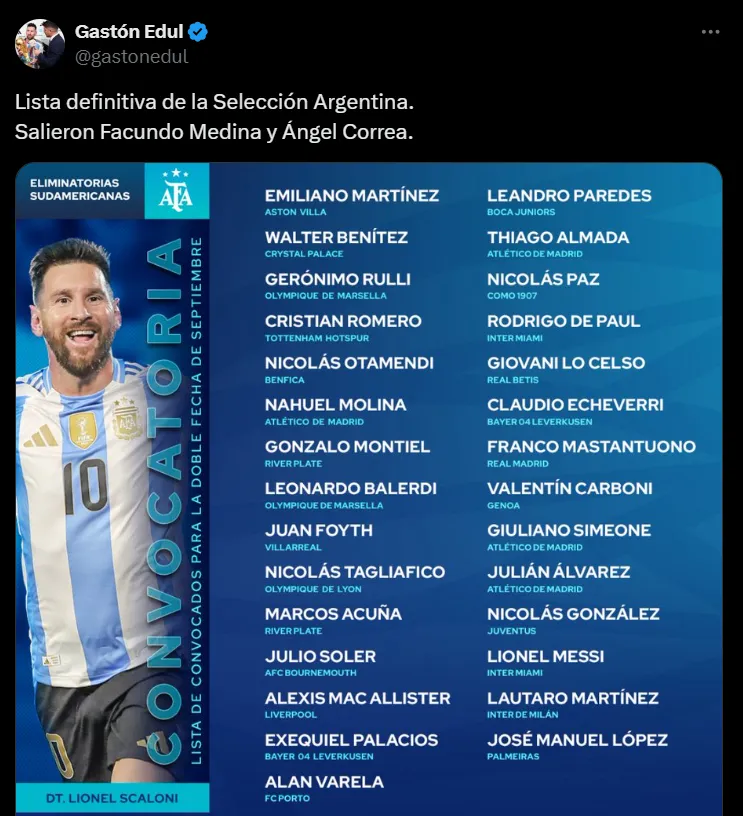Open the Gastón Edul display name

coord(129,32)
